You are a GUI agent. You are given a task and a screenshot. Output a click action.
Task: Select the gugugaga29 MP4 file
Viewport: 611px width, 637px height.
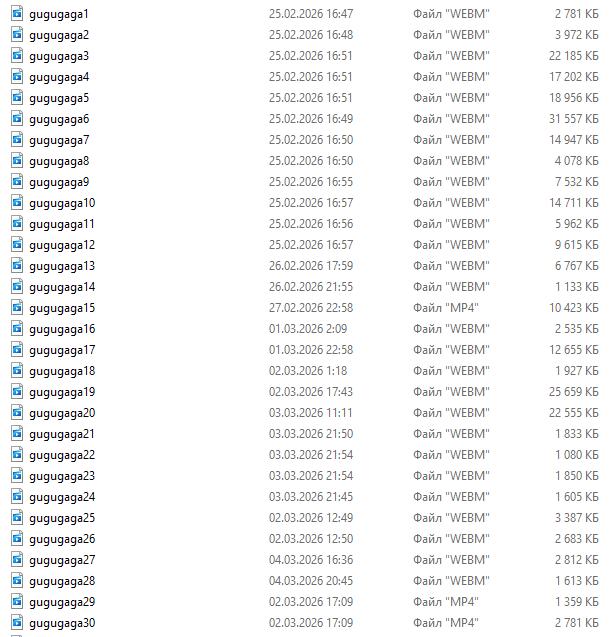pyautogui.click(x=62, y=602)
